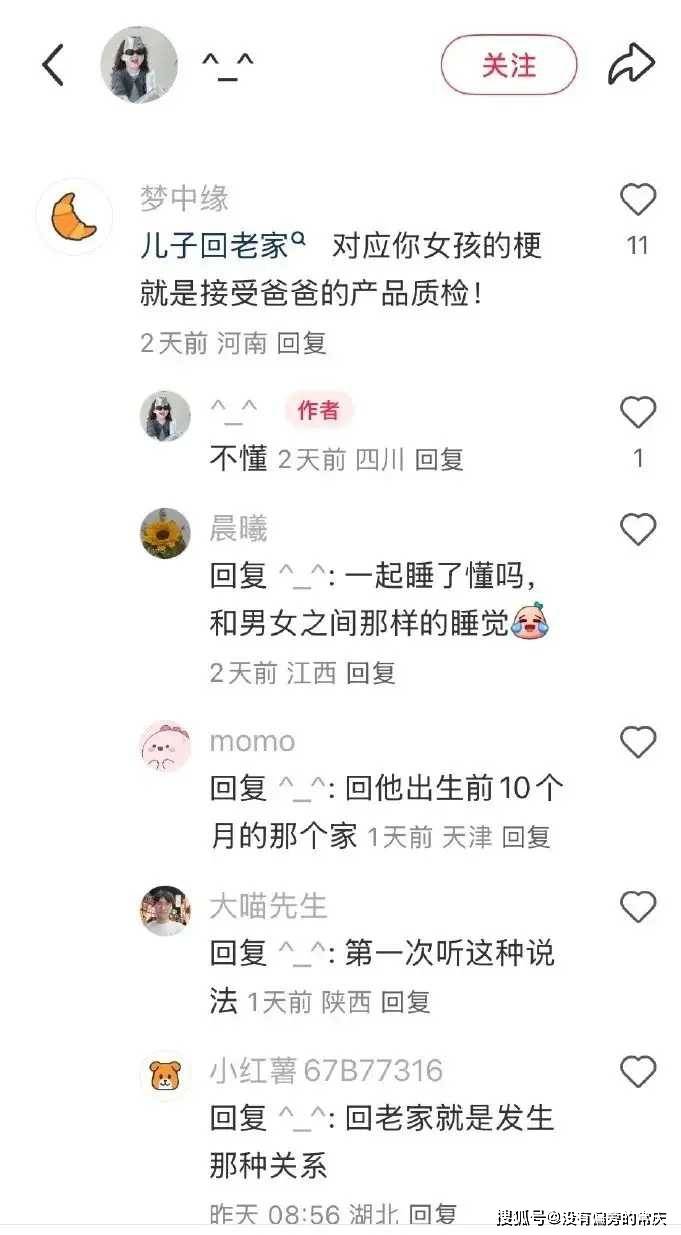Image resolution: width=681 pixels, height=1235 pixels.
Task: Go back using the top-left arrow
Action: pos(52,66)
